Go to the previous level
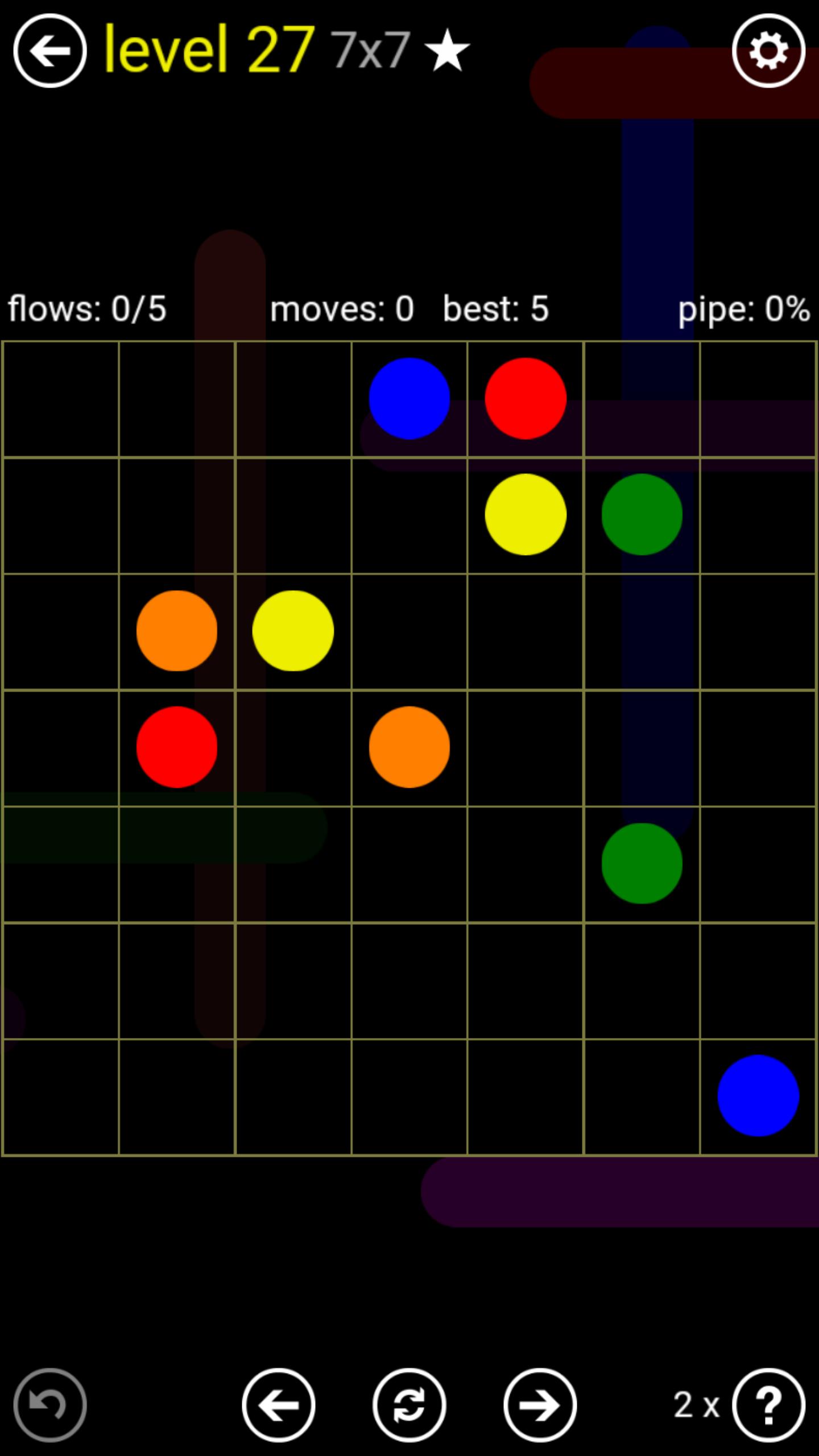Viewport: 819px width, 1456px height. [279, 1405]
